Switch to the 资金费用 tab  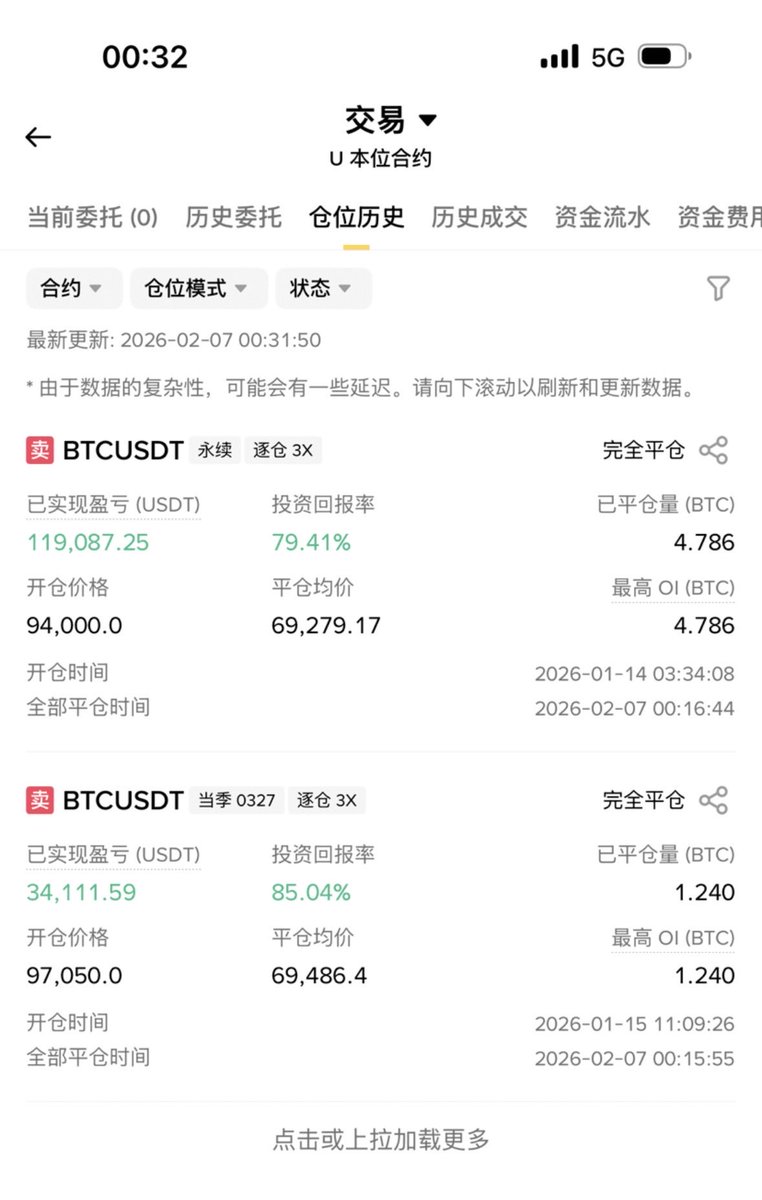[718, 217]
